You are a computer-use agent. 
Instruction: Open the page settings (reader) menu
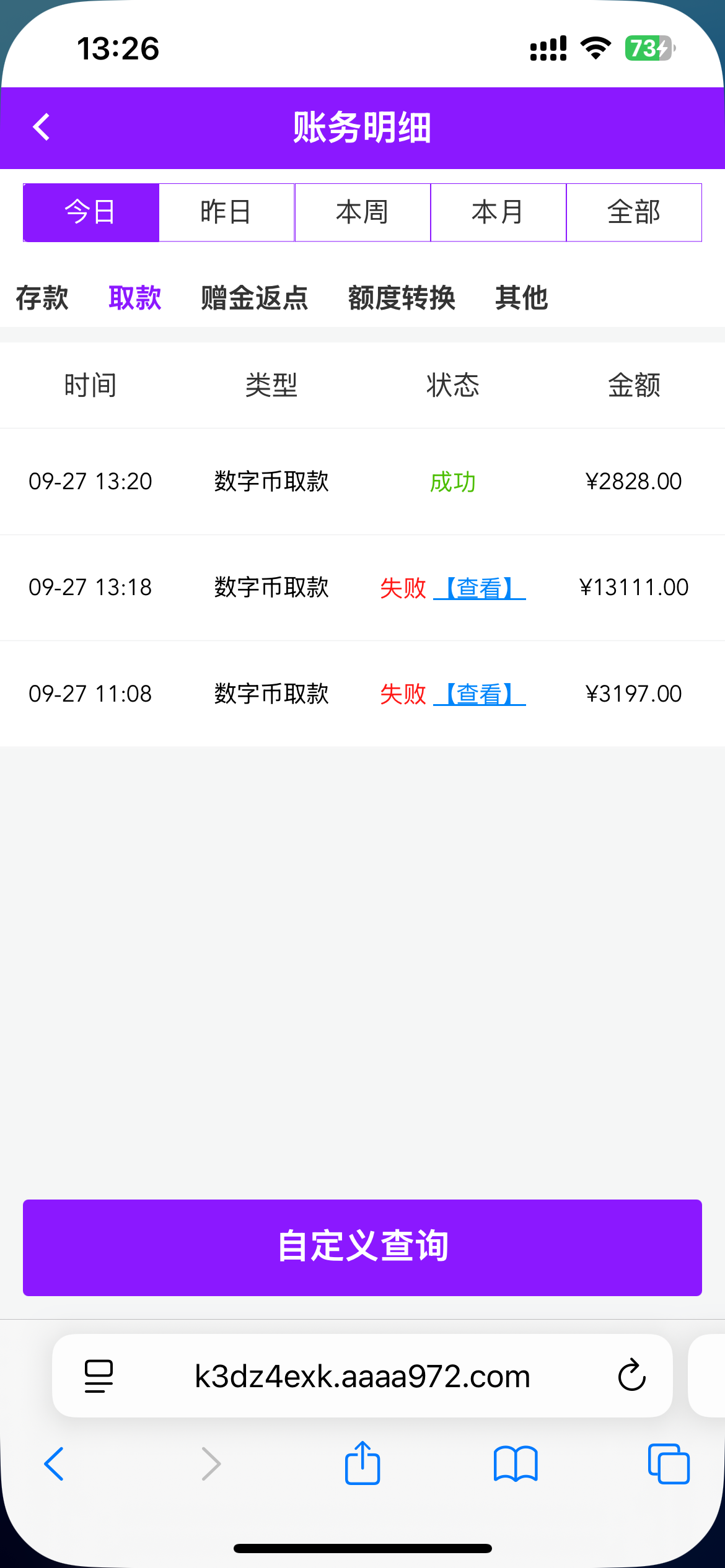pyautogui.click(x=98, y=1375)
